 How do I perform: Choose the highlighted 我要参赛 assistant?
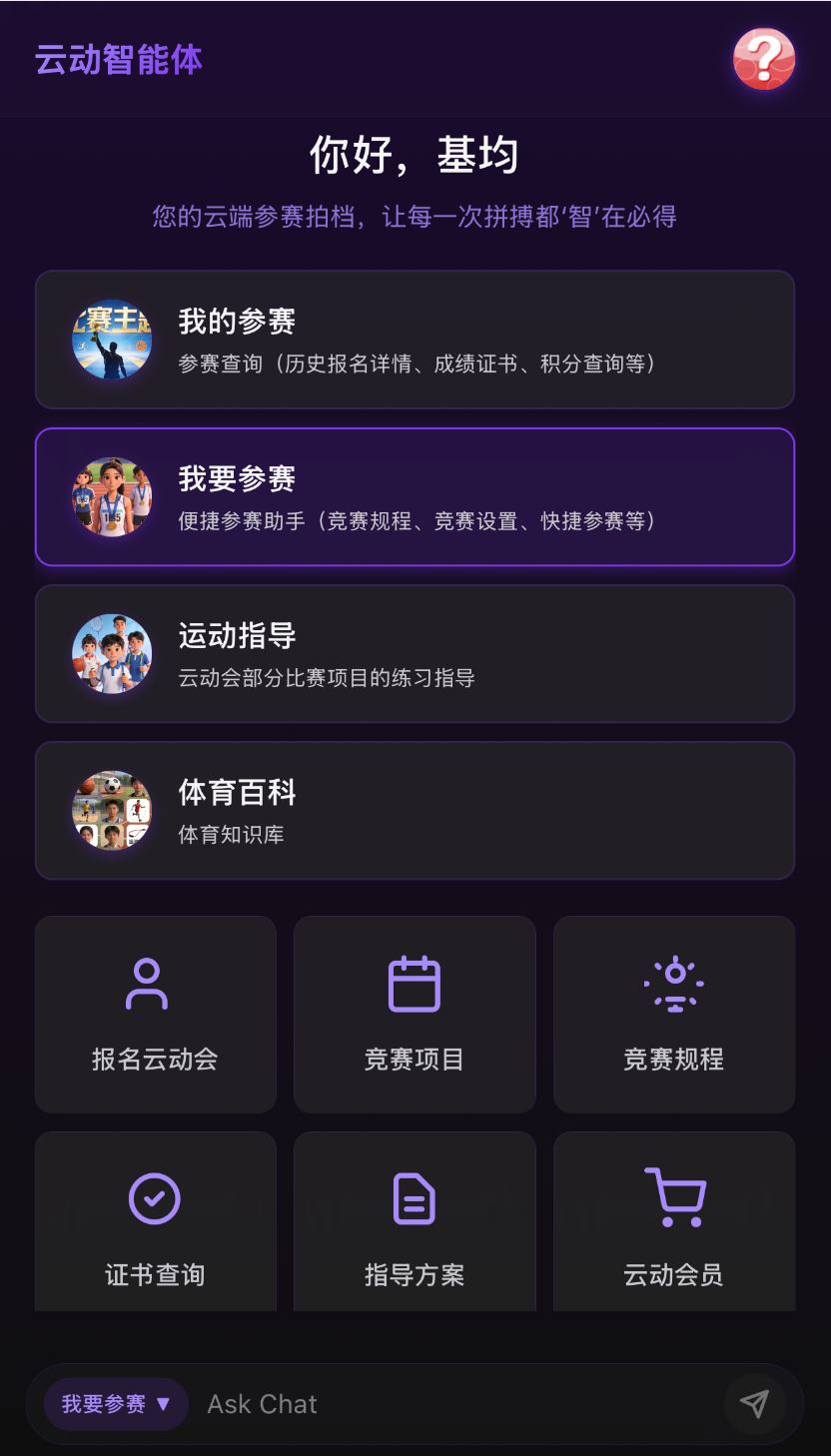click(415, 496)
